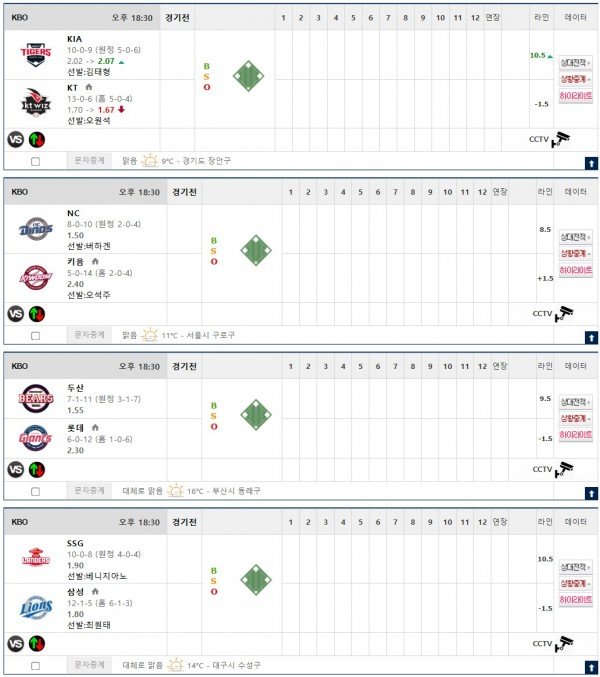Image resolution: width=600 pixels, height=677 pixels.
Task: Open 문자중계 for the 두산 vs 롯데 game
Action: point(89,490)
